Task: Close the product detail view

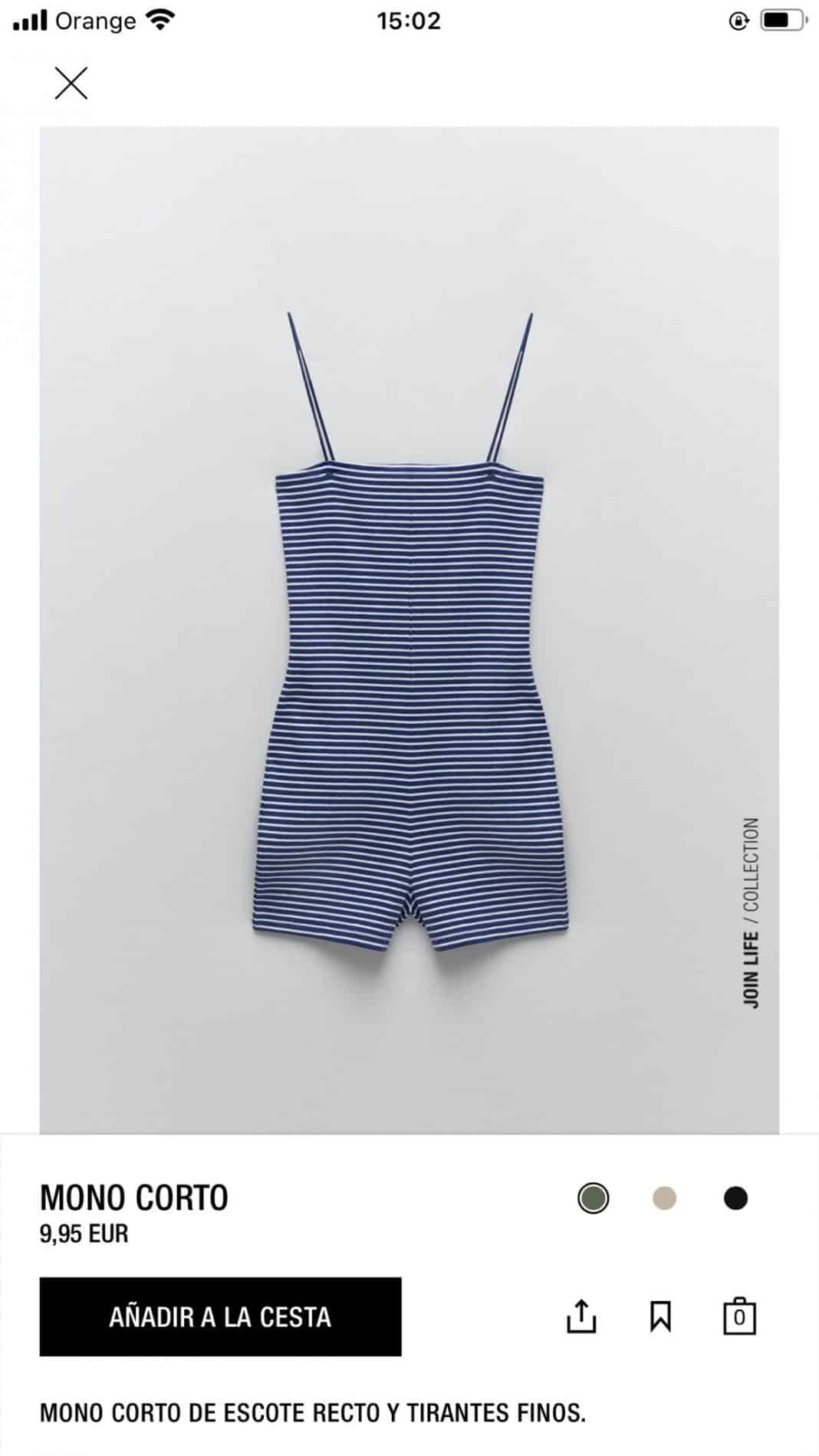Action: [x=71, y=83]
